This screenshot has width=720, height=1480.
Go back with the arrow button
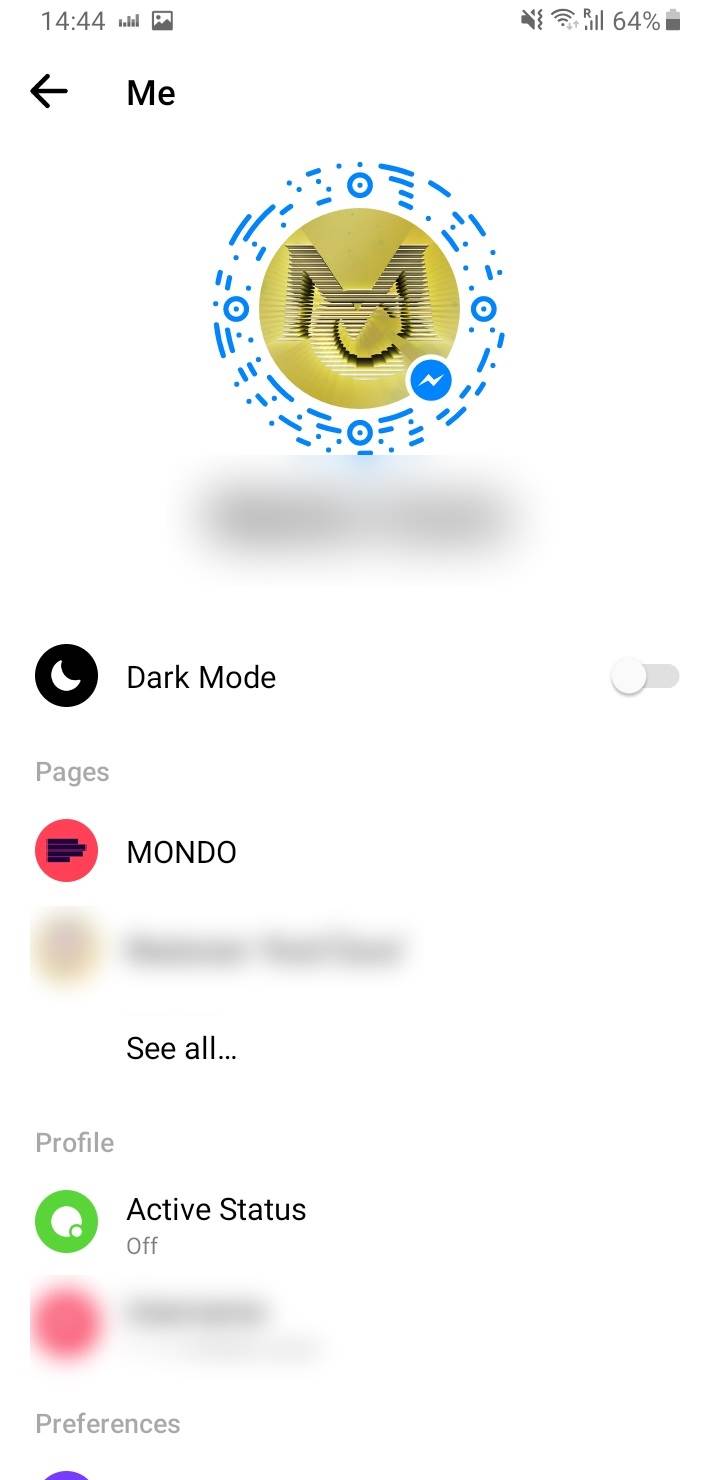pyautogui.click(x=47, y=91)
